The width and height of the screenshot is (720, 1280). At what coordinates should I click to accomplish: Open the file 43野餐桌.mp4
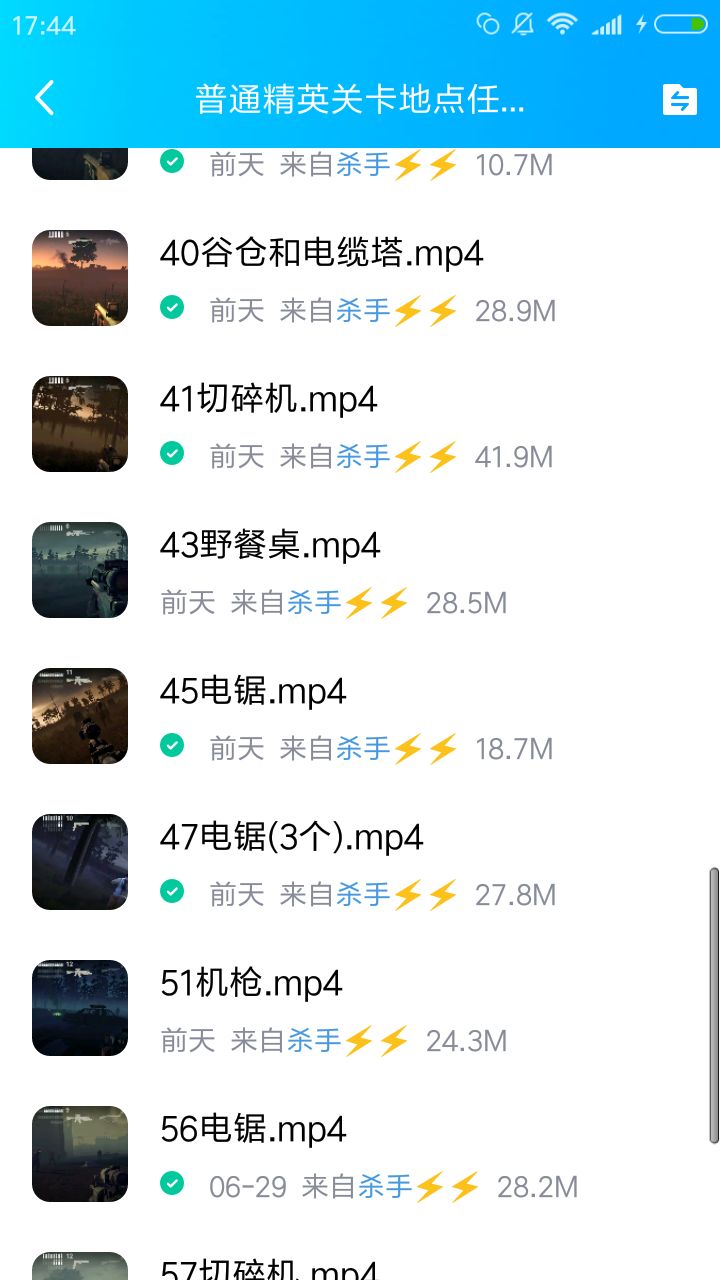tap(272, 546)
